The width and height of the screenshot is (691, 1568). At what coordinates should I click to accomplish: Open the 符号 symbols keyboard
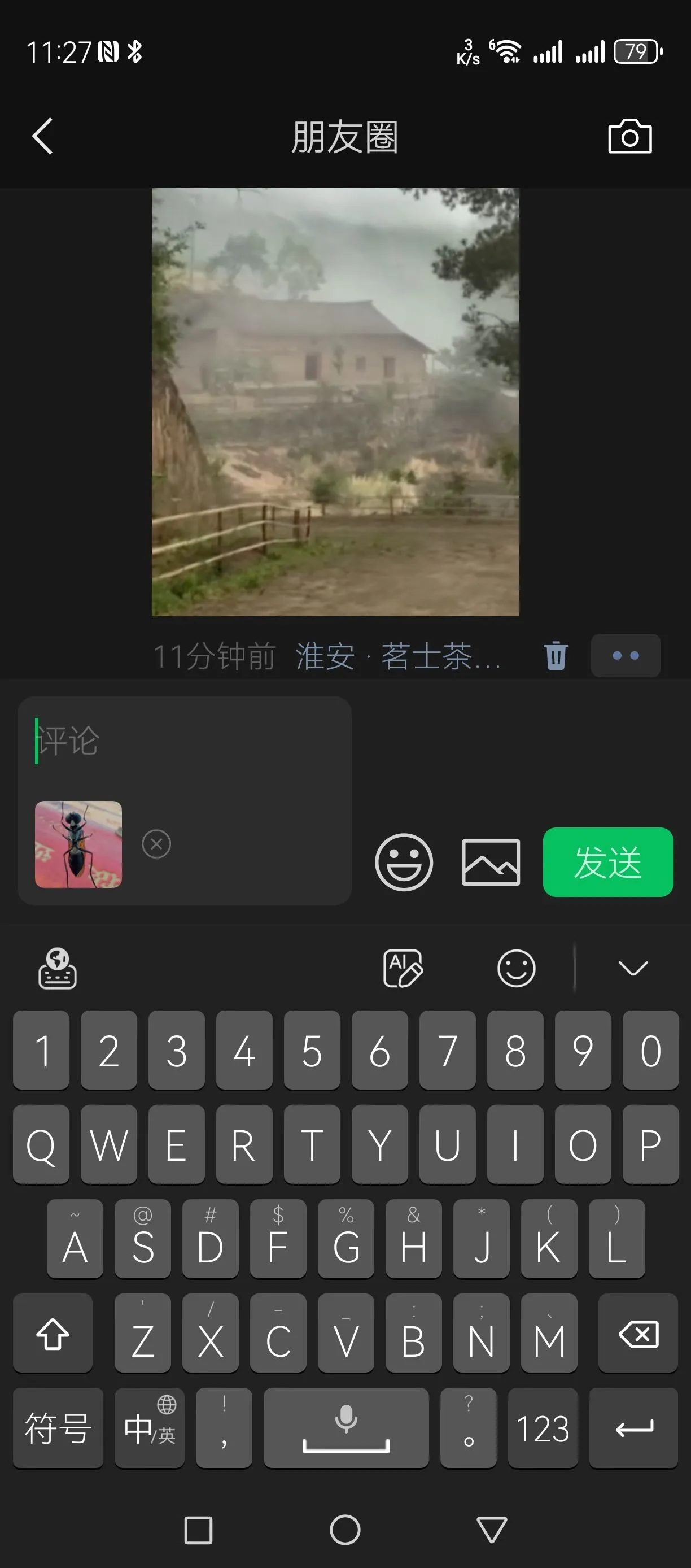click(x=58, y=1428)
